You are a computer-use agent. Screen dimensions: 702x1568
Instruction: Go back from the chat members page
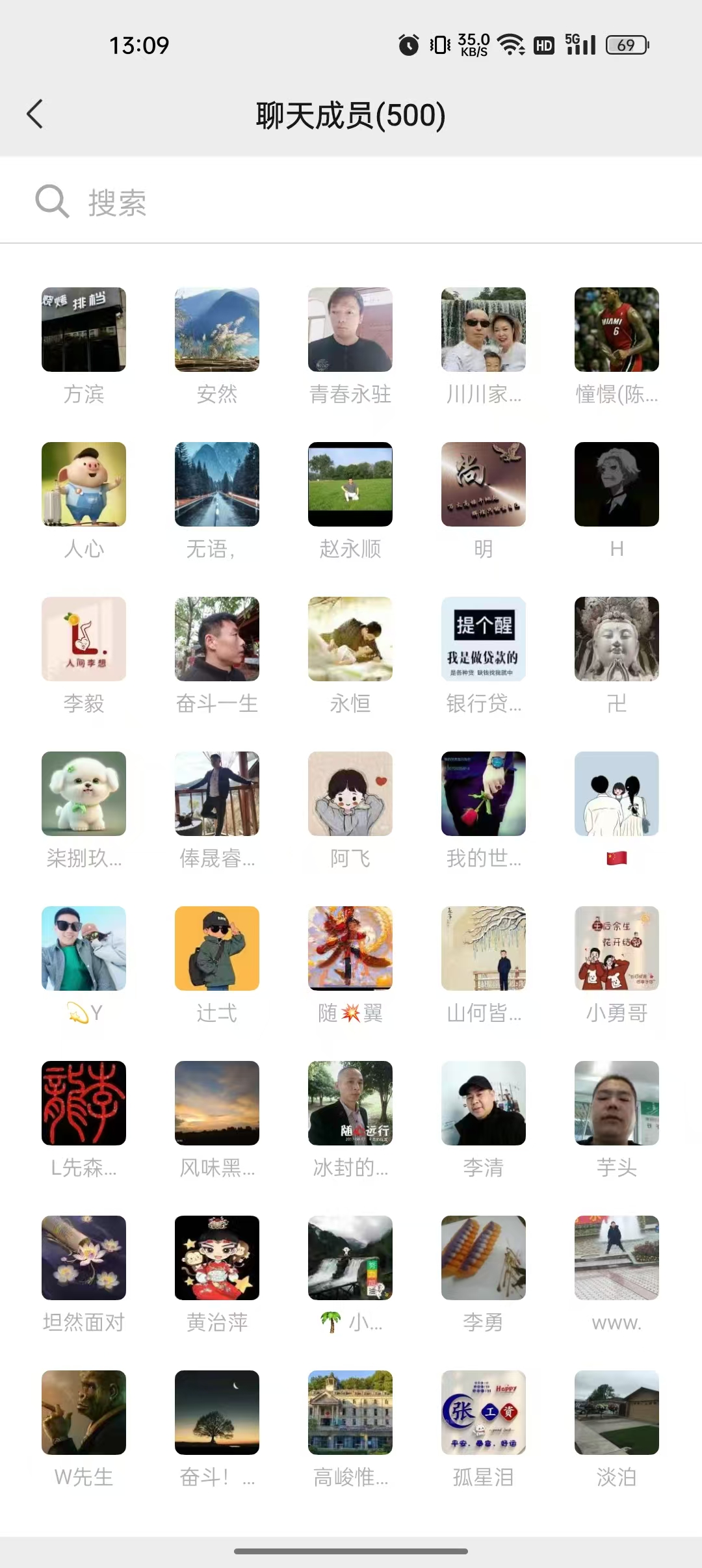35,114
